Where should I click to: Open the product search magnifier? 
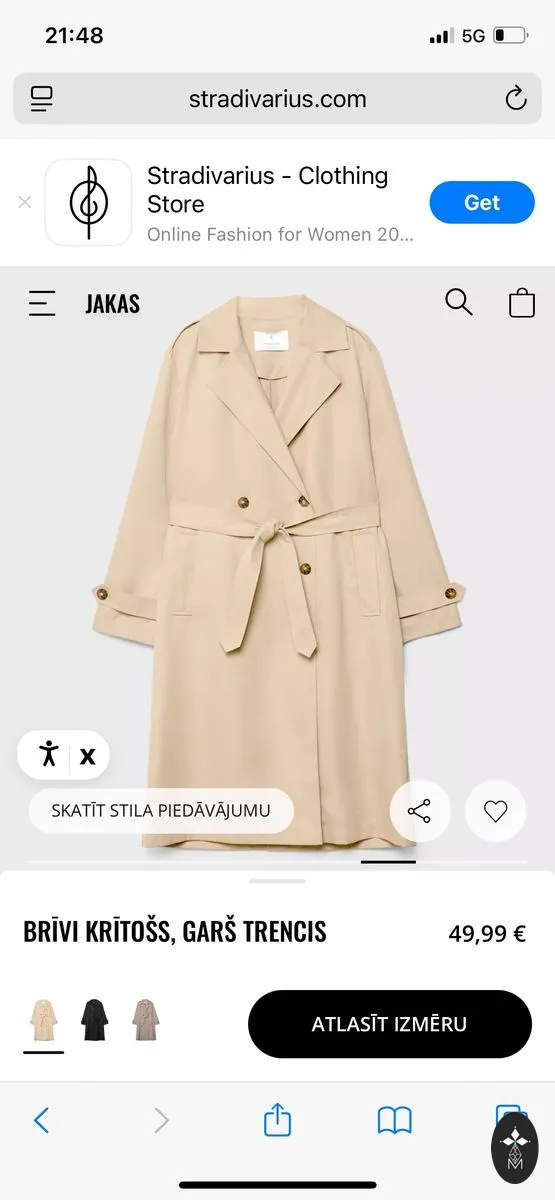[458, 302]
